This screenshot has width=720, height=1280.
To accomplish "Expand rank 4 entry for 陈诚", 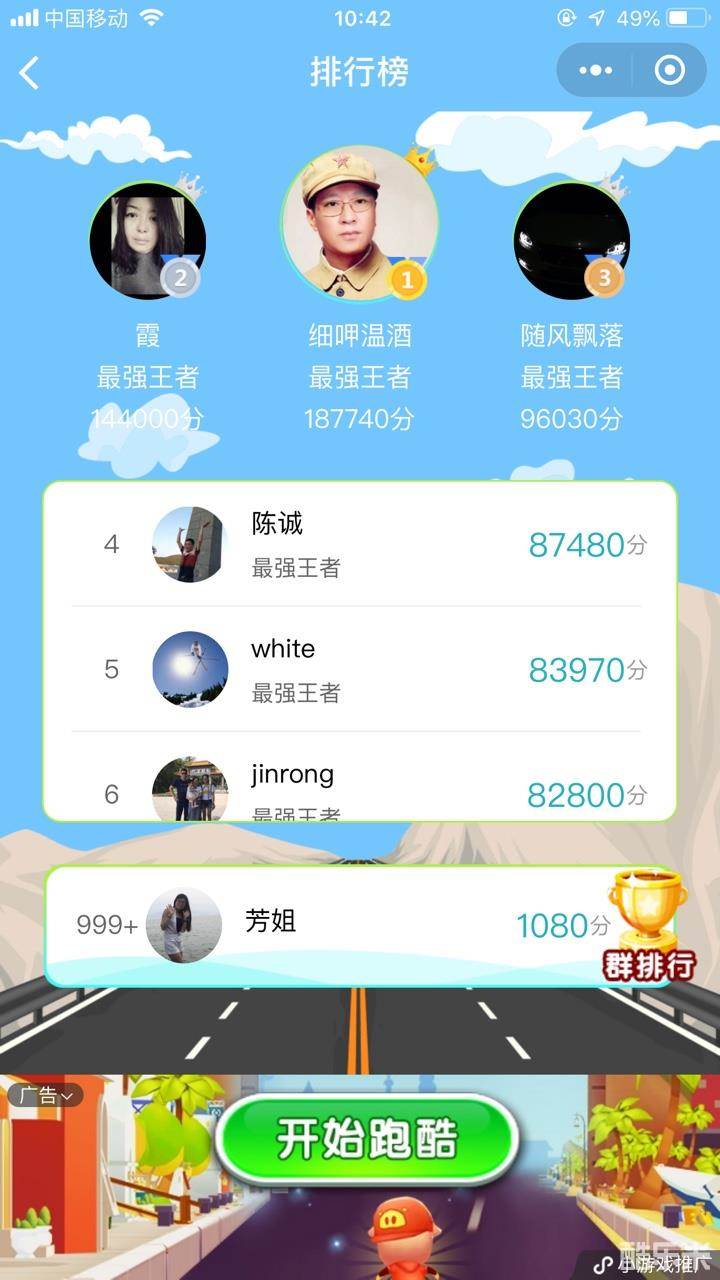I will [360, 546].
